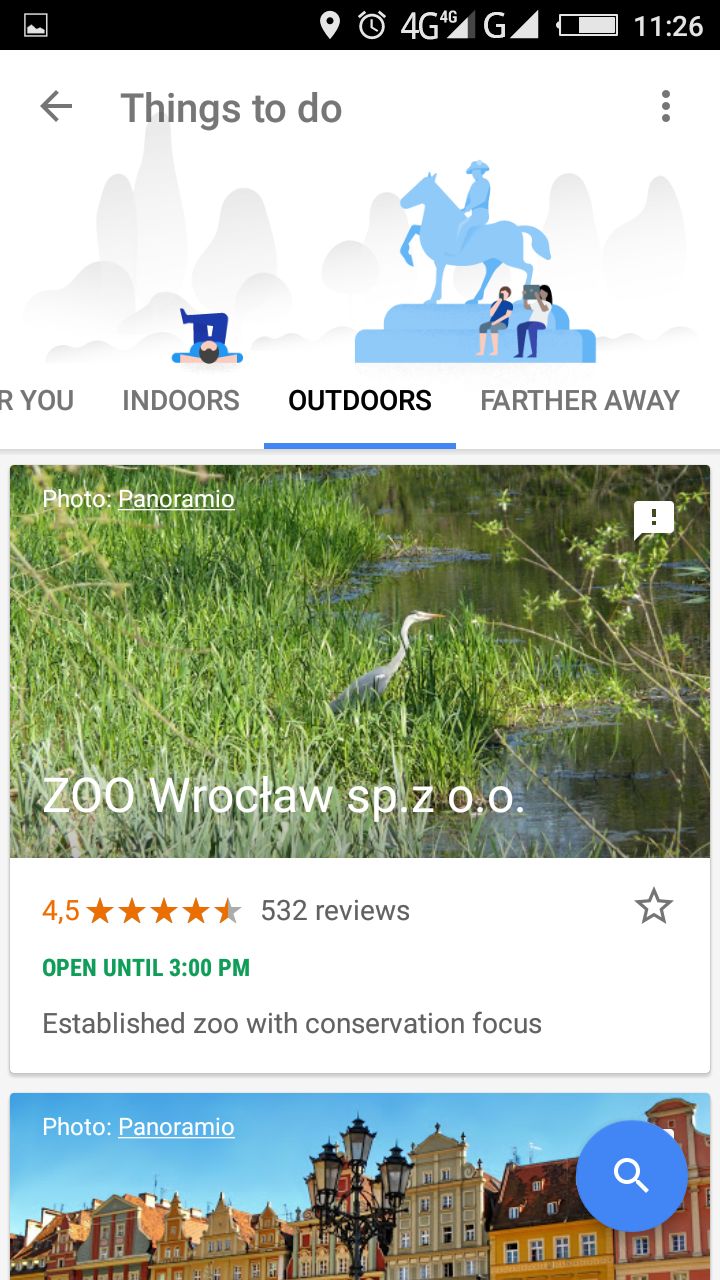Report a problem with the zoo photo
This screenshot has width=720, height=1280.
[654, 520]
